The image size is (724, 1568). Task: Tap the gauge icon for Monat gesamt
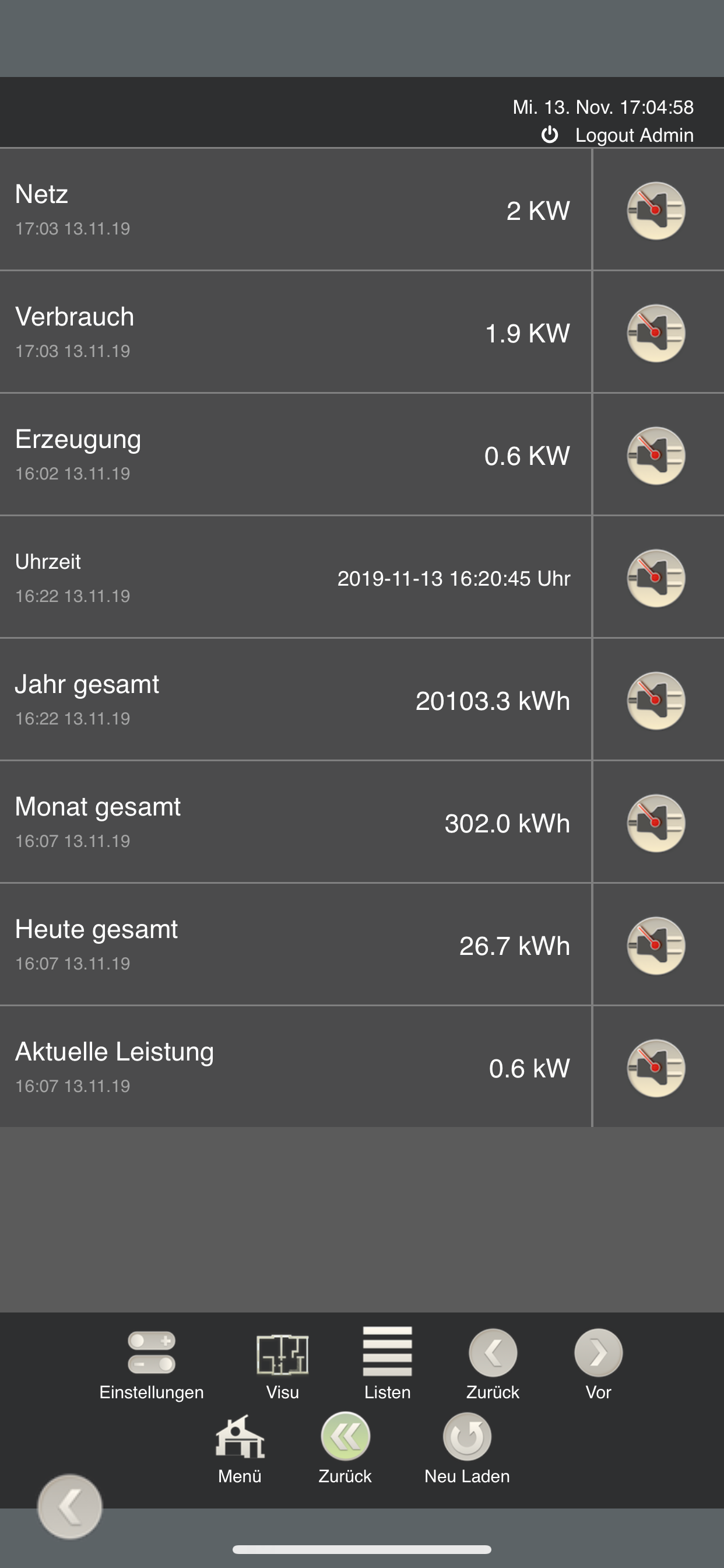656,823
